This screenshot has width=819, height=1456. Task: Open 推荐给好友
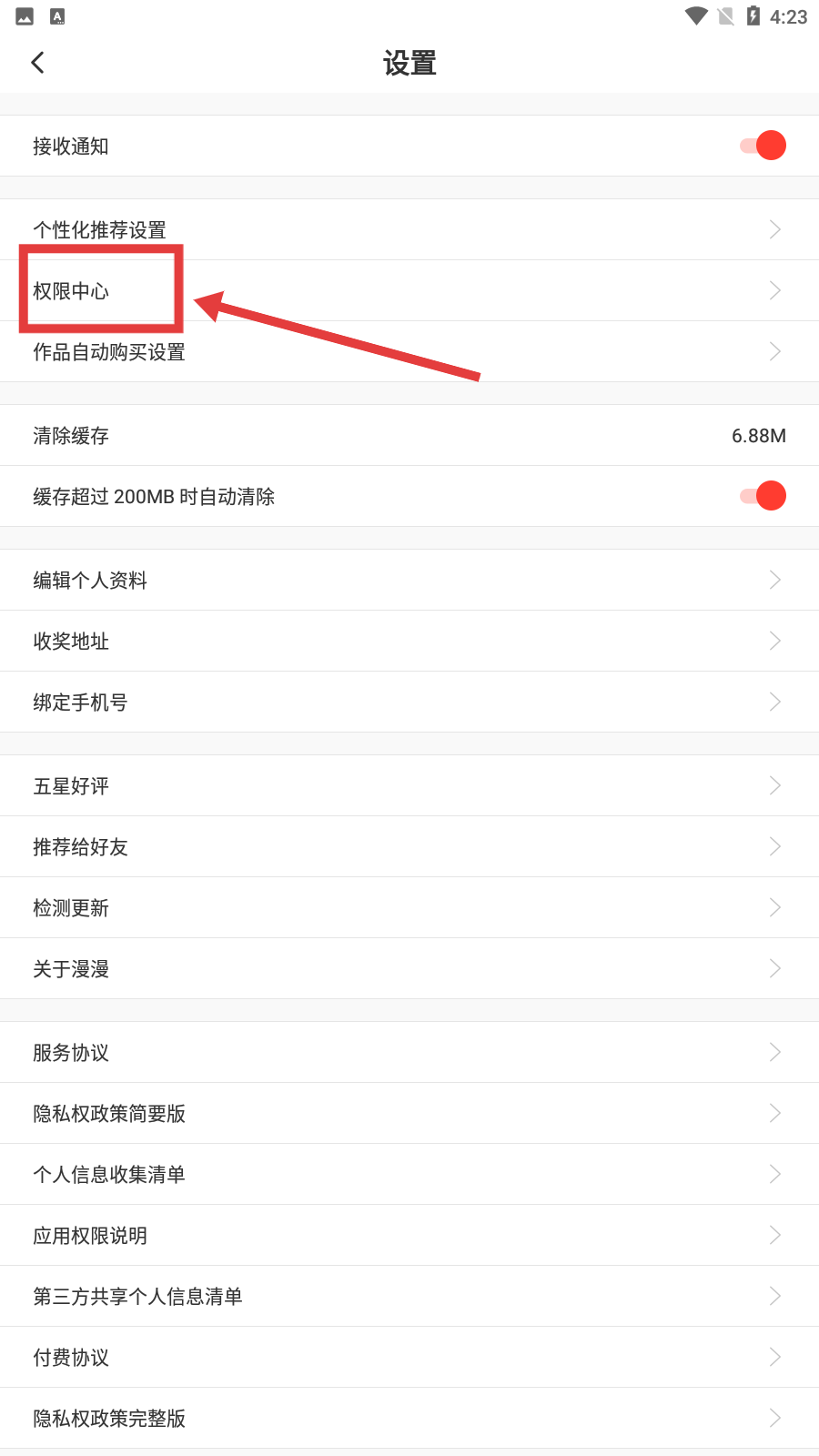(x=409, y=846)
